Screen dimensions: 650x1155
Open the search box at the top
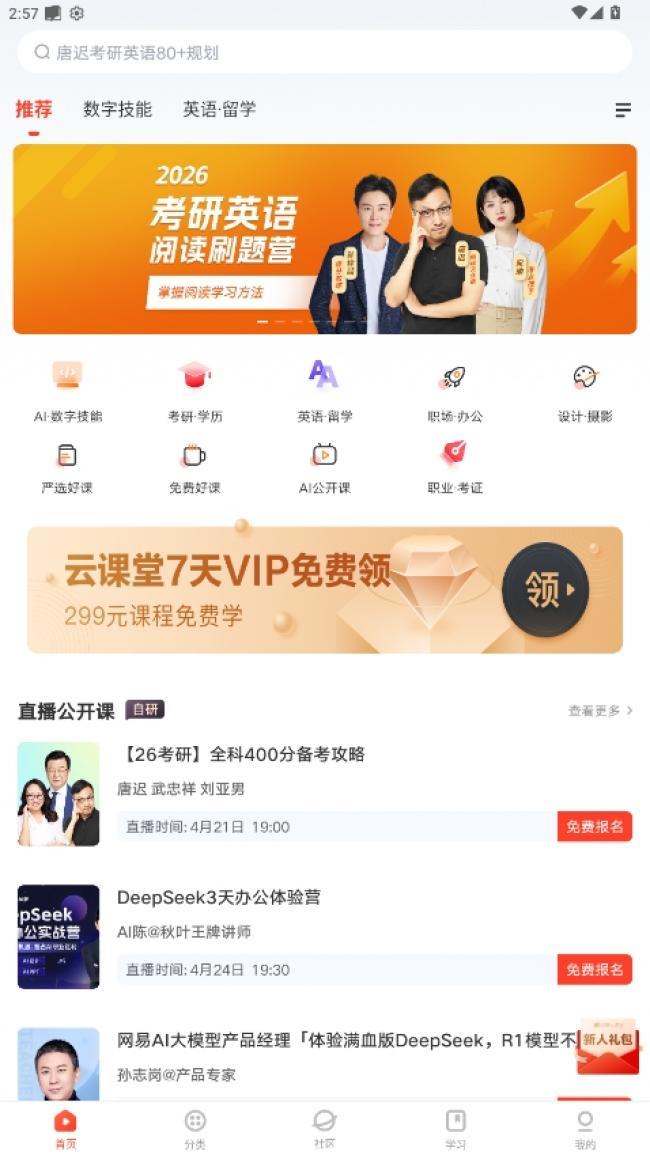324,52
